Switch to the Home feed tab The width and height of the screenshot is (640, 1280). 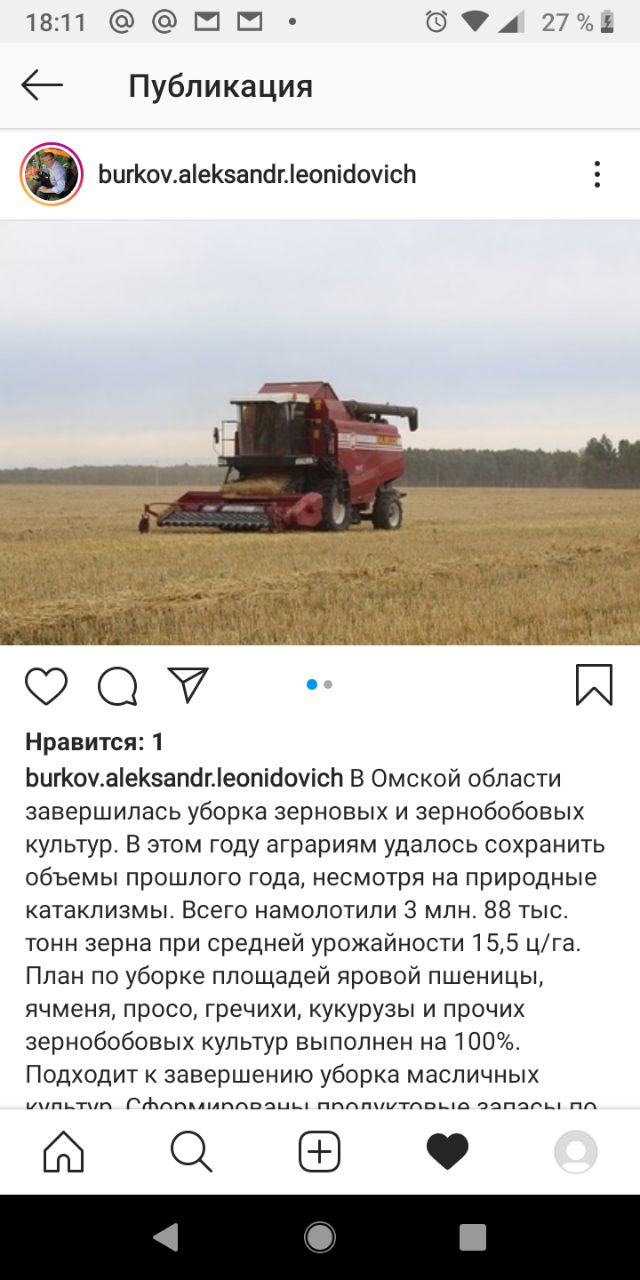[64, 1152]
